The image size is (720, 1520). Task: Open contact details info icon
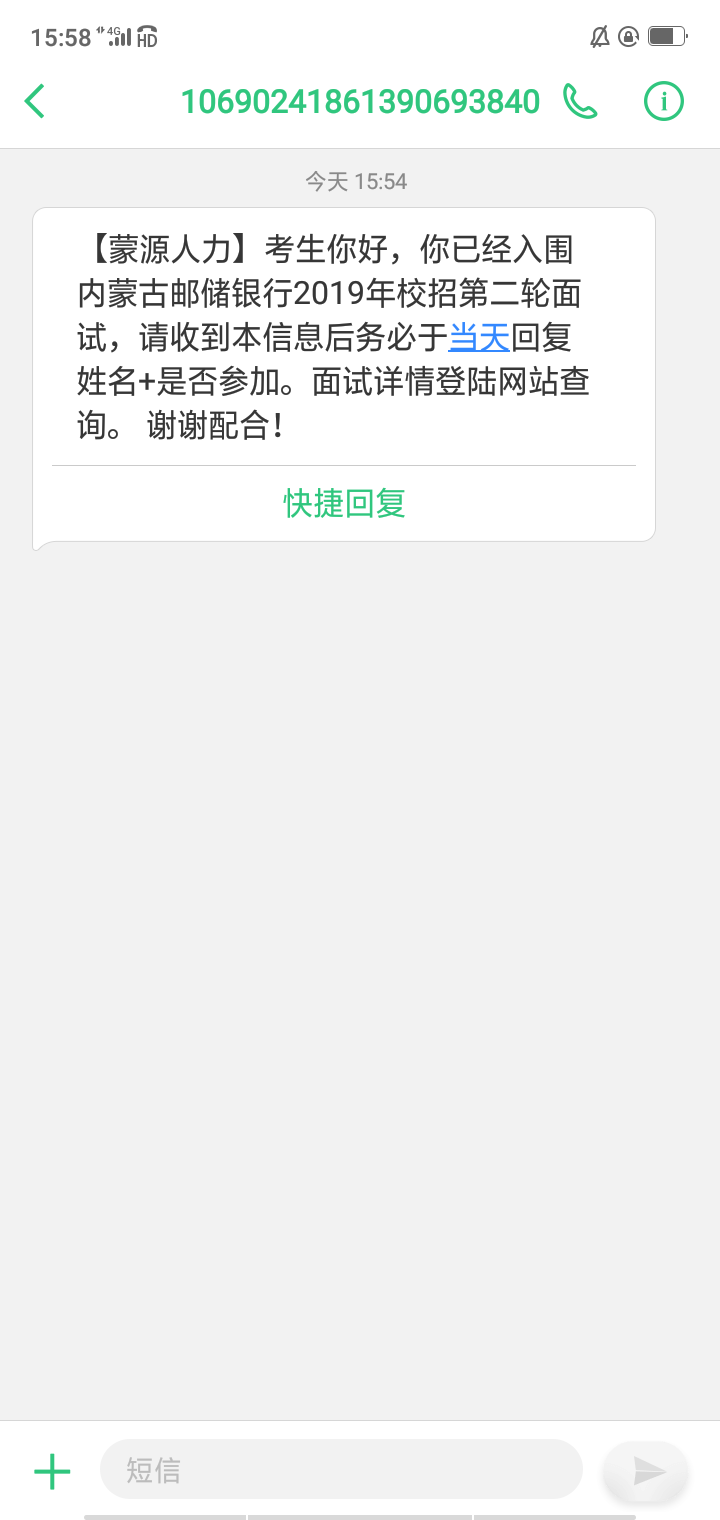pyautogui.click(x=663, y=101)
